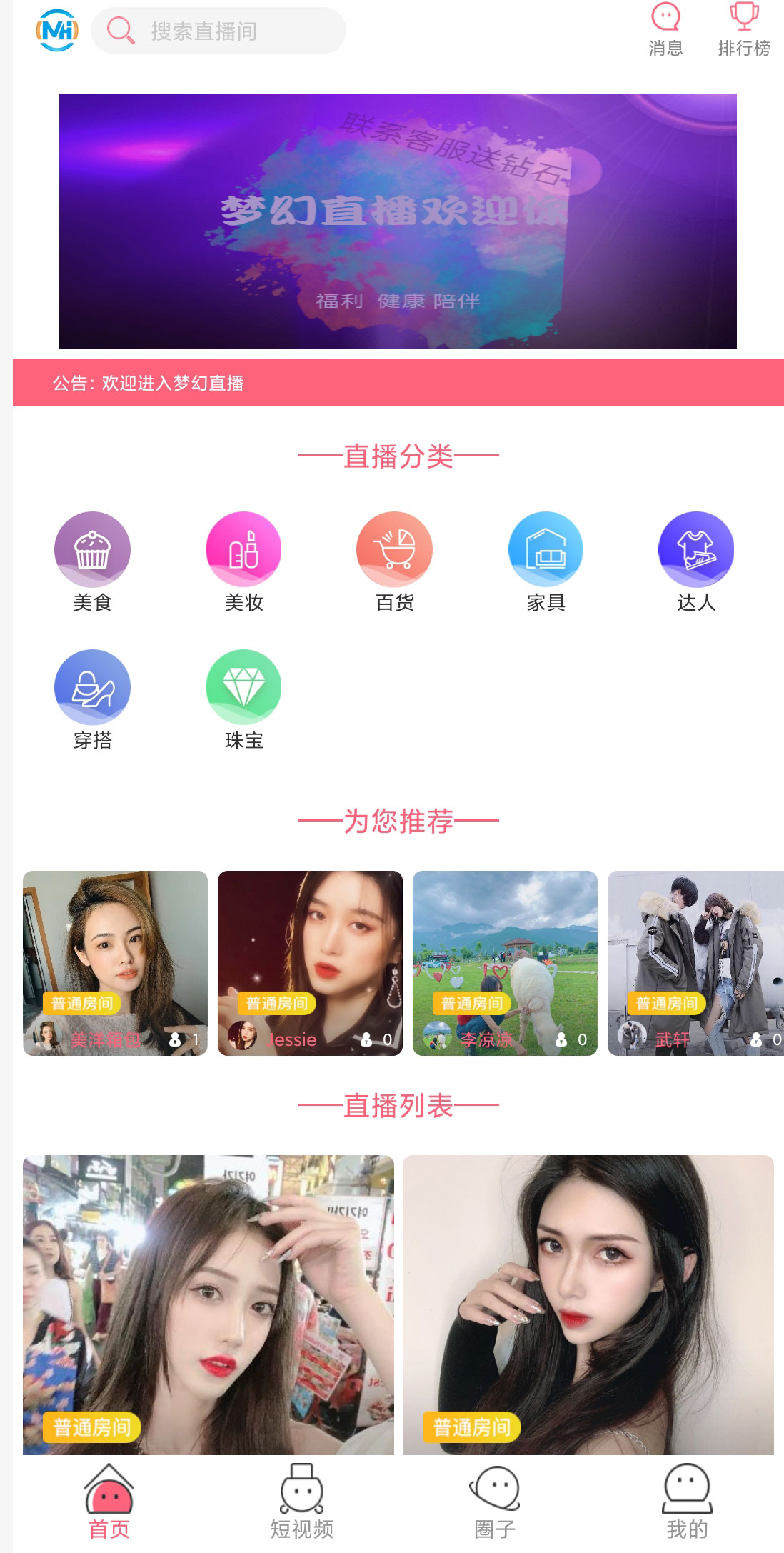Select the 达人 category

tap(696, 561)
